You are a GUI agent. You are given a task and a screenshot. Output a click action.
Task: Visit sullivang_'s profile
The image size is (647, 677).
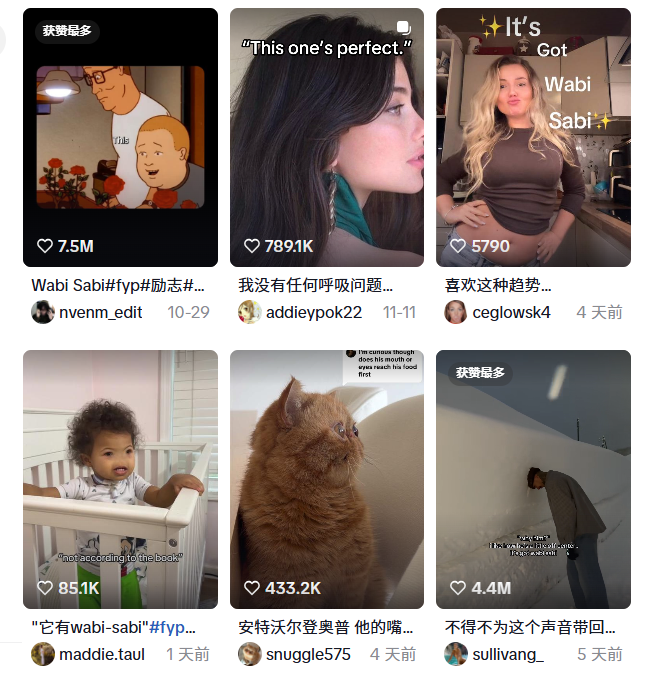click(508, 654)
